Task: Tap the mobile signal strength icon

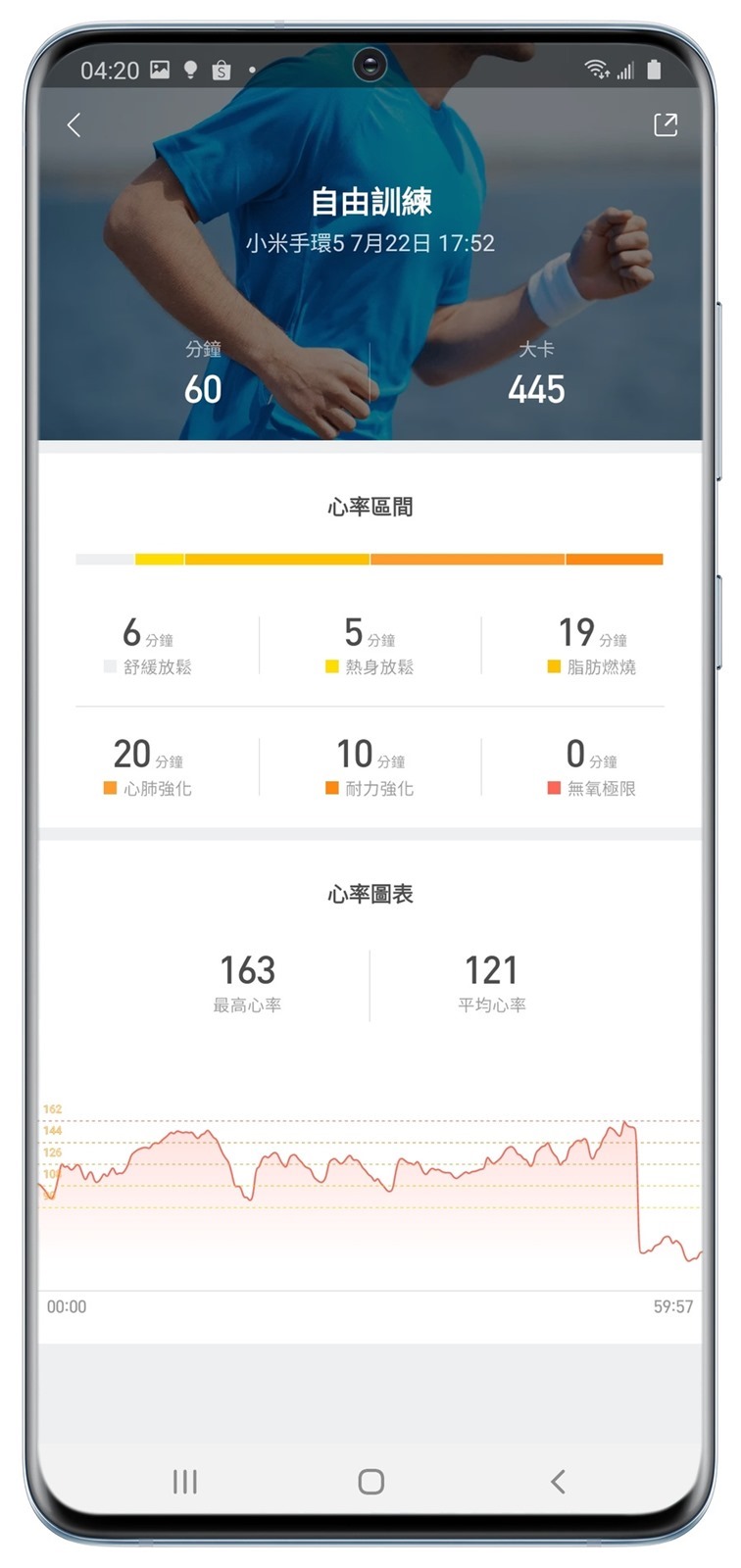Action: point(625,72)
